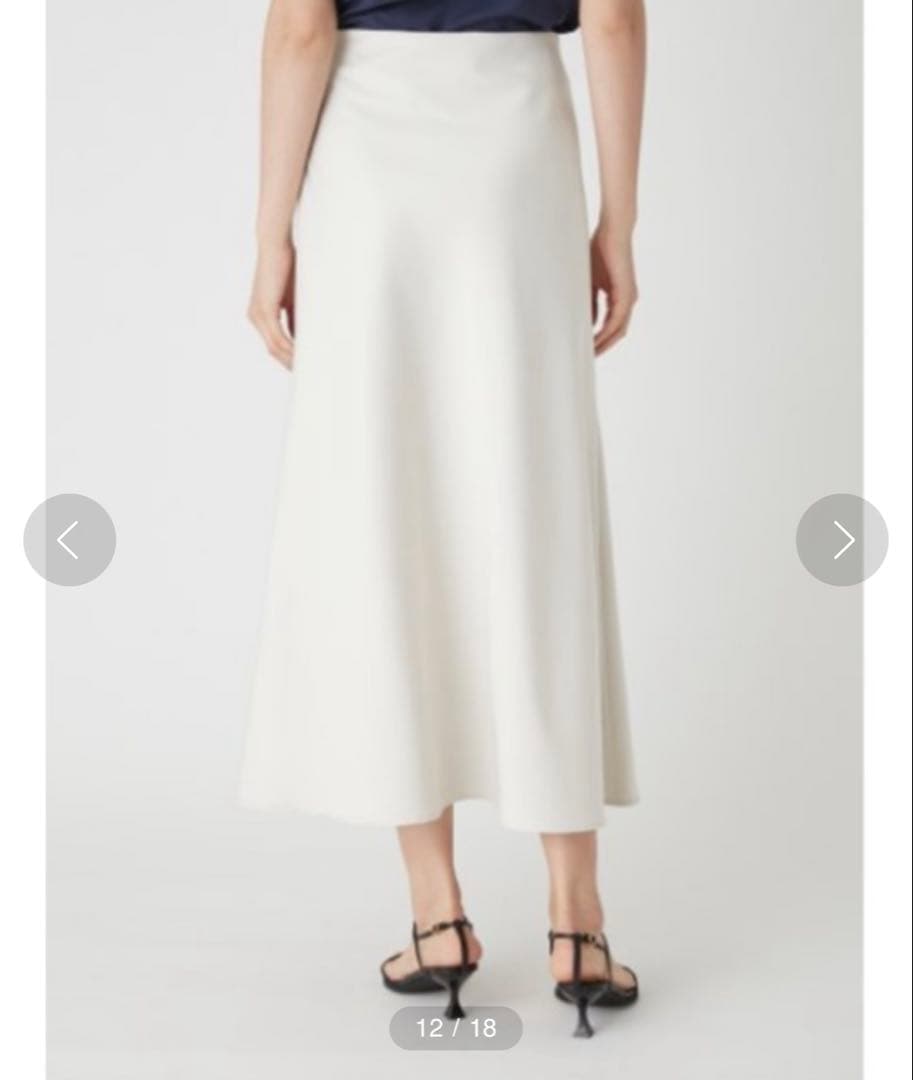Advance to the next product photo
This screenshot has width=913, height=1080.
click(x=842, y=540)
